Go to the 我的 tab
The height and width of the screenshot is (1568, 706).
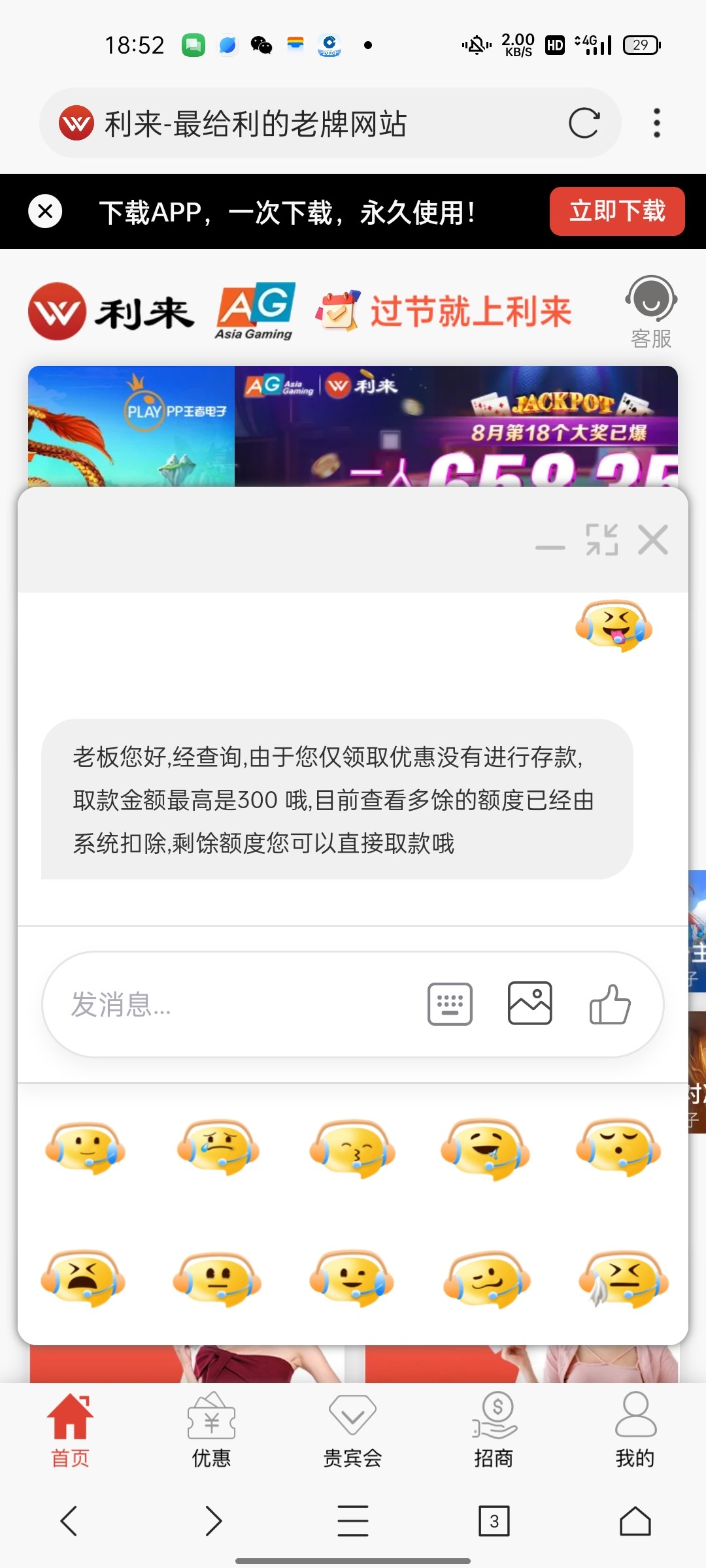click(635, 1429)
